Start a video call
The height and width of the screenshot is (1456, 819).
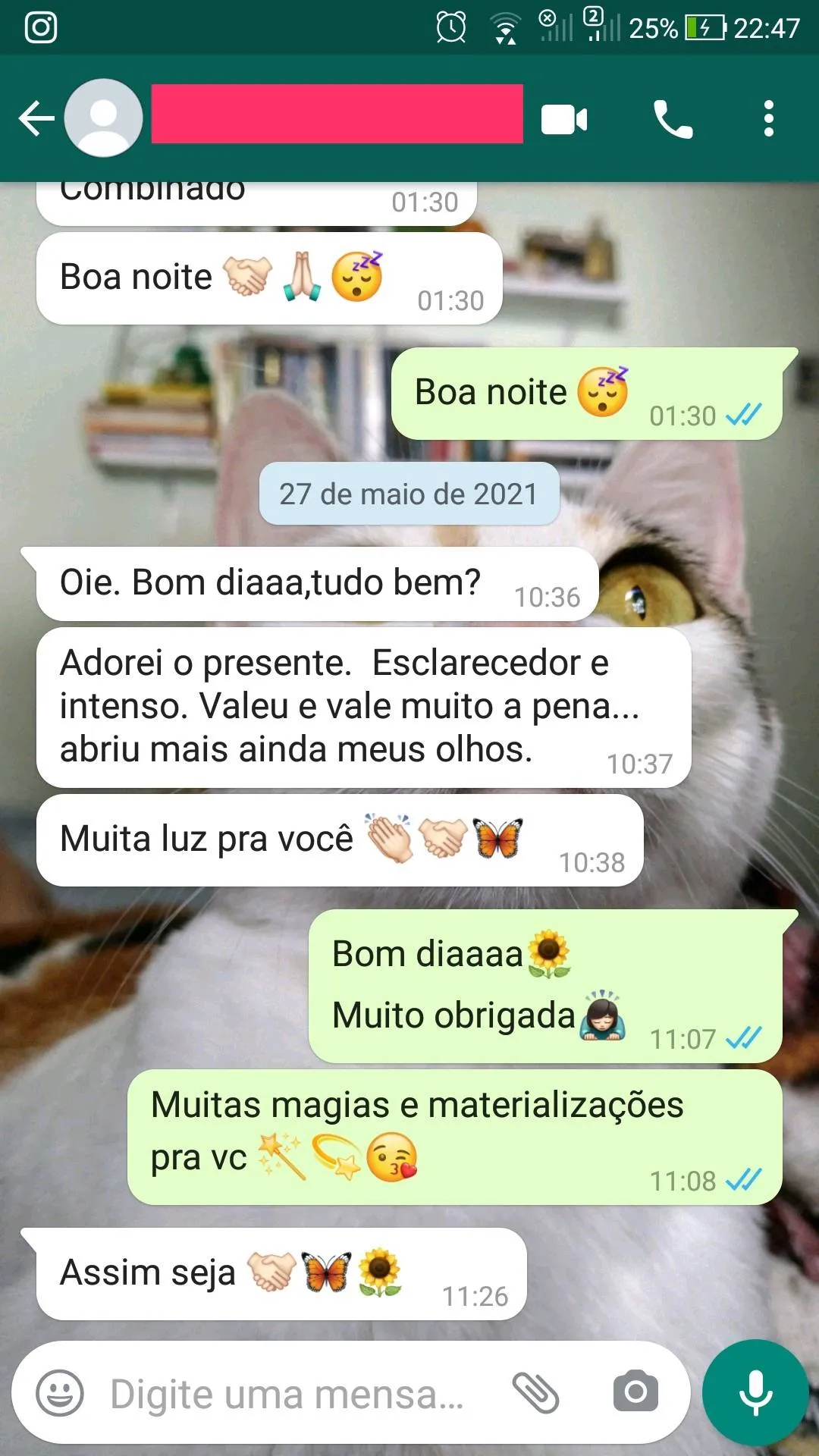(x=564, y=120)
